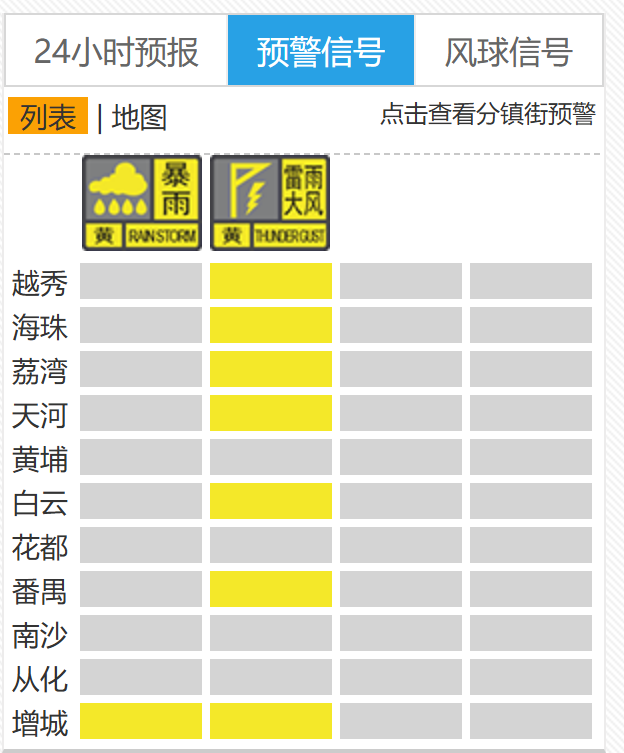Switch to the 24小时预报 tab
624x753 pixels.
click(116, 51)
